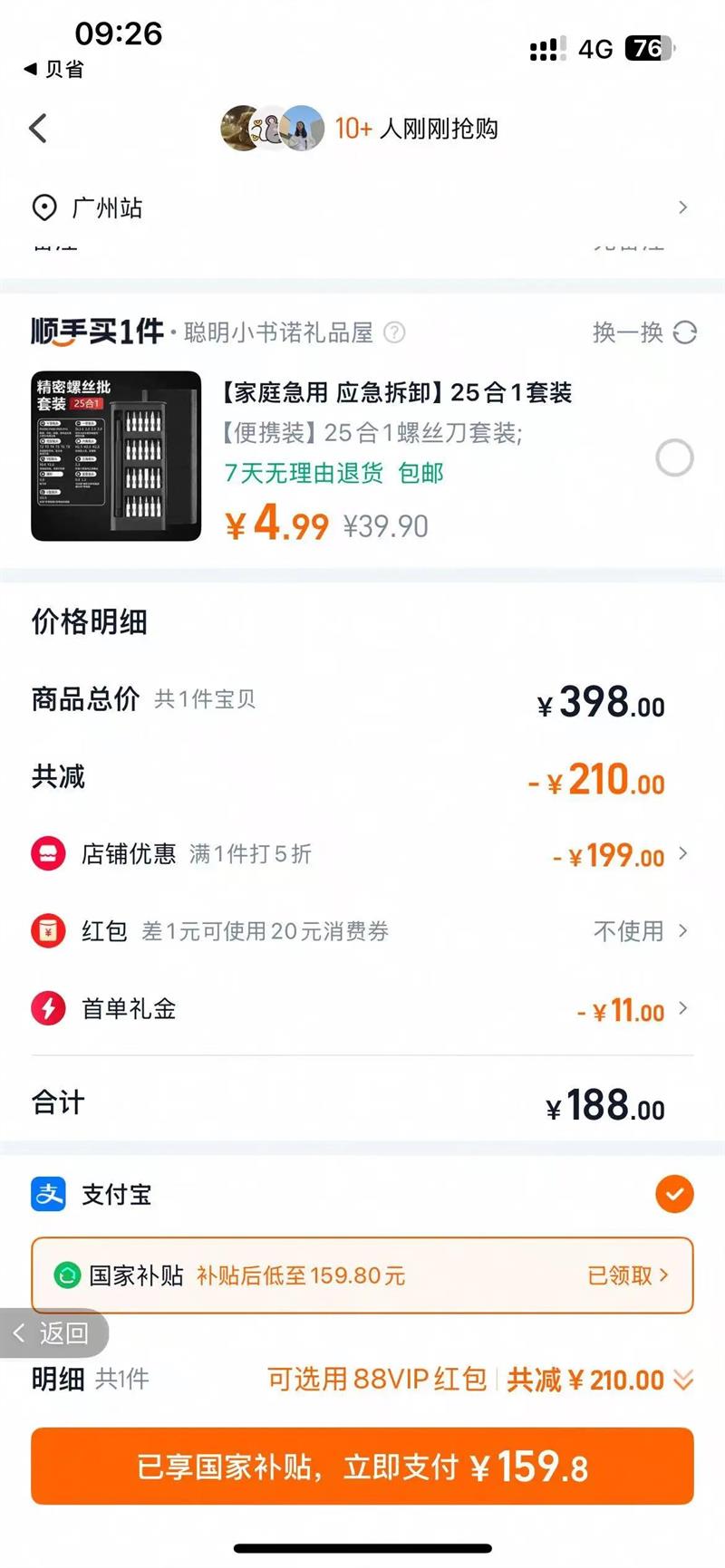This screenshot has width=725, height=1568.
Task: Open the help icon beside 聪明小书诺礼品屋
Action: [x=394, y=332]
